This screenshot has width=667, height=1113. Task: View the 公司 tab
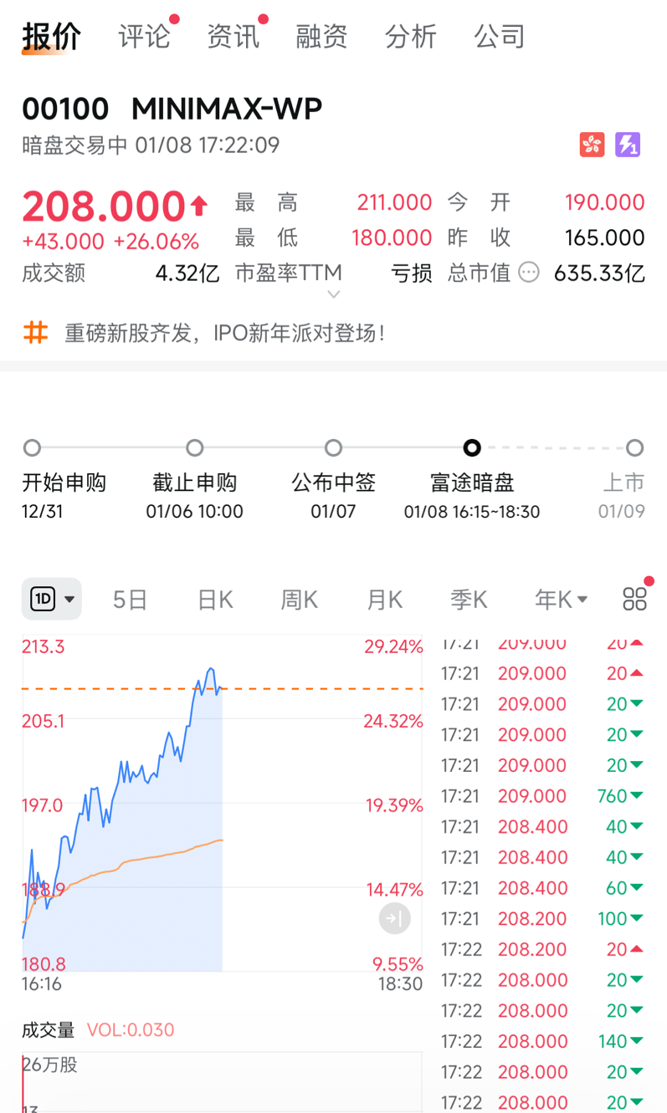point(499,37)
